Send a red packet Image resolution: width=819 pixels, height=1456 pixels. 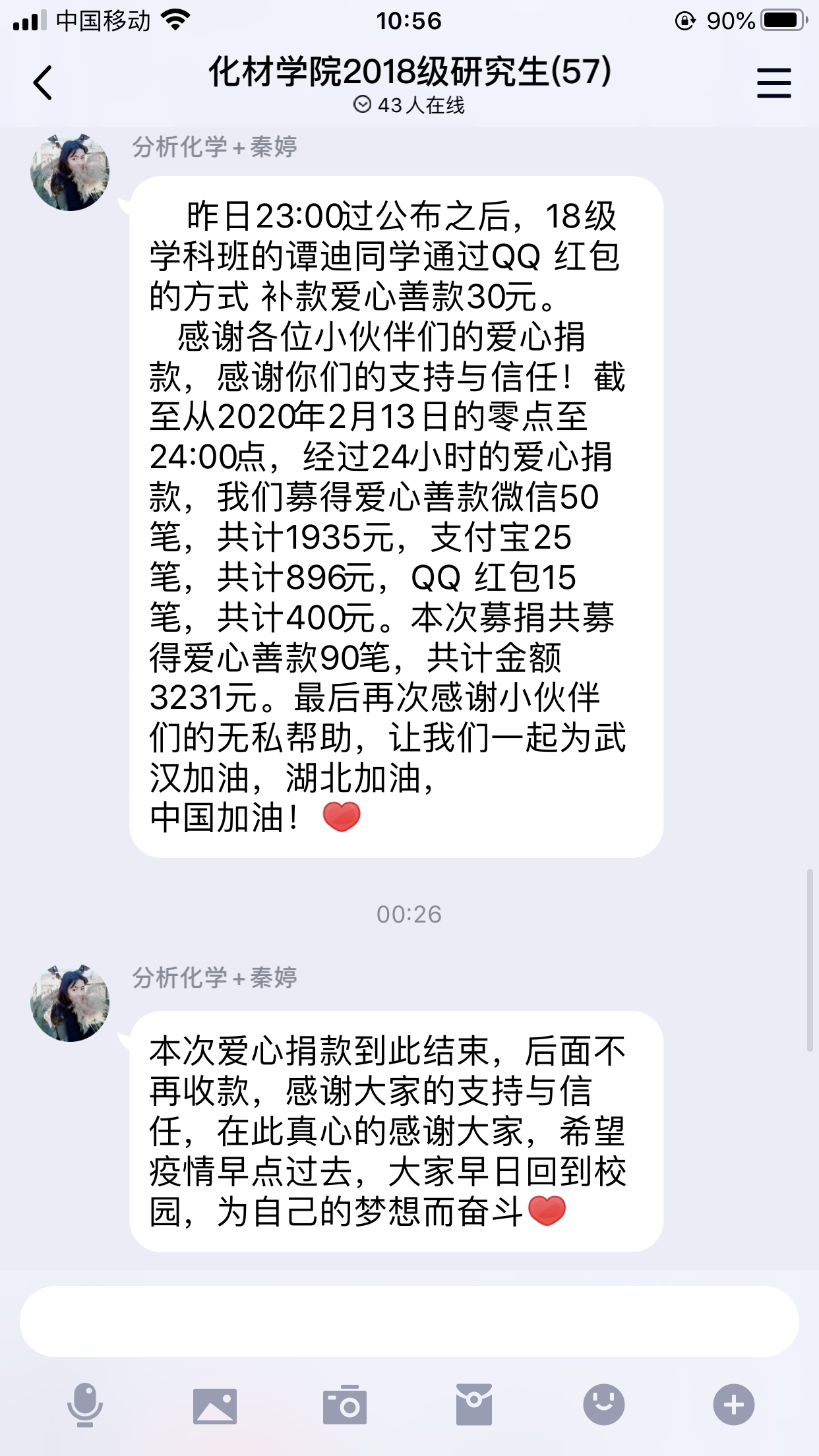[473, 1405]
